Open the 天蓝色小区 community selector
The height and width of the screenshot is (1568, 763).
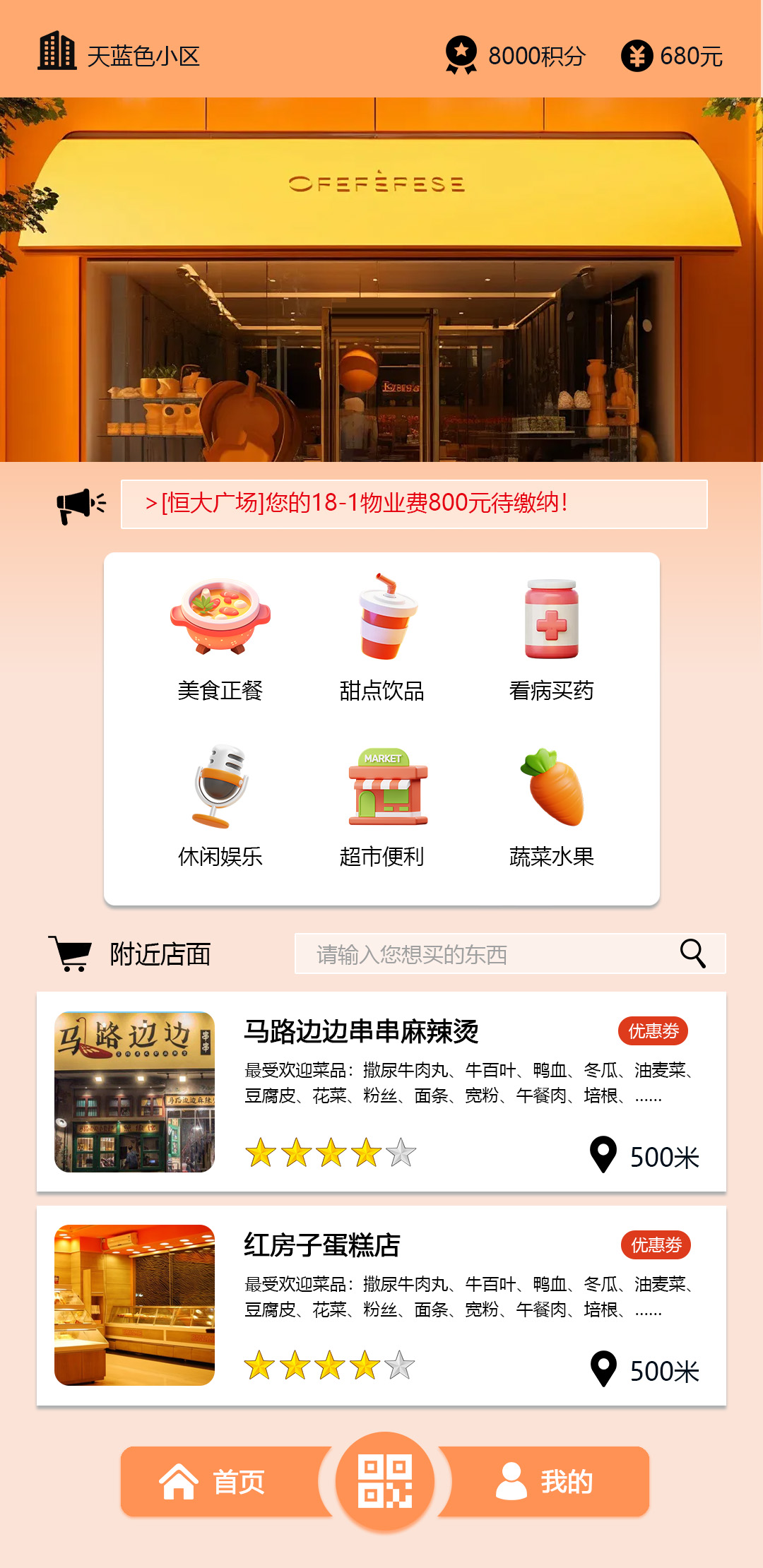[119, 52]
